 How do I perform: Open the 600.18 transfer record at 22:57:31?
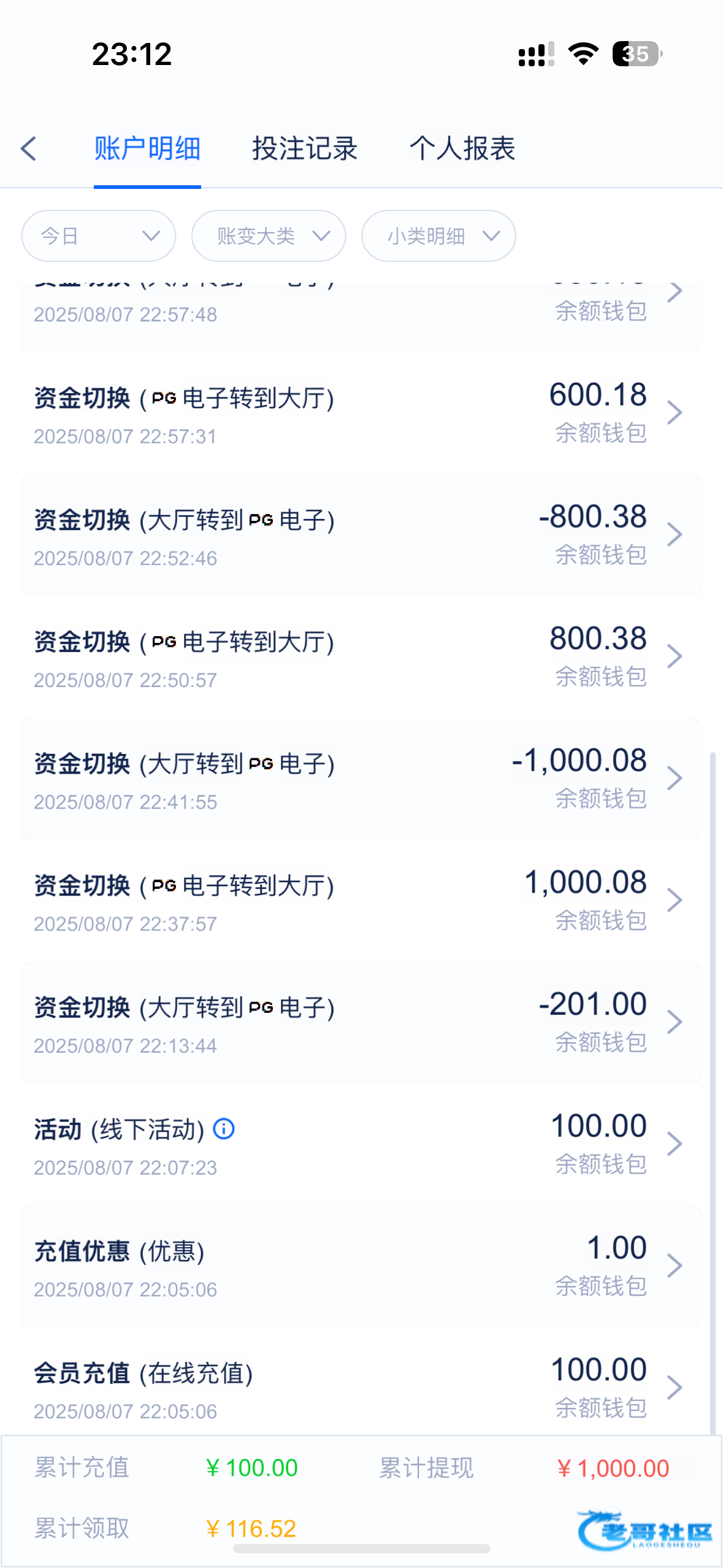point(361,413)
